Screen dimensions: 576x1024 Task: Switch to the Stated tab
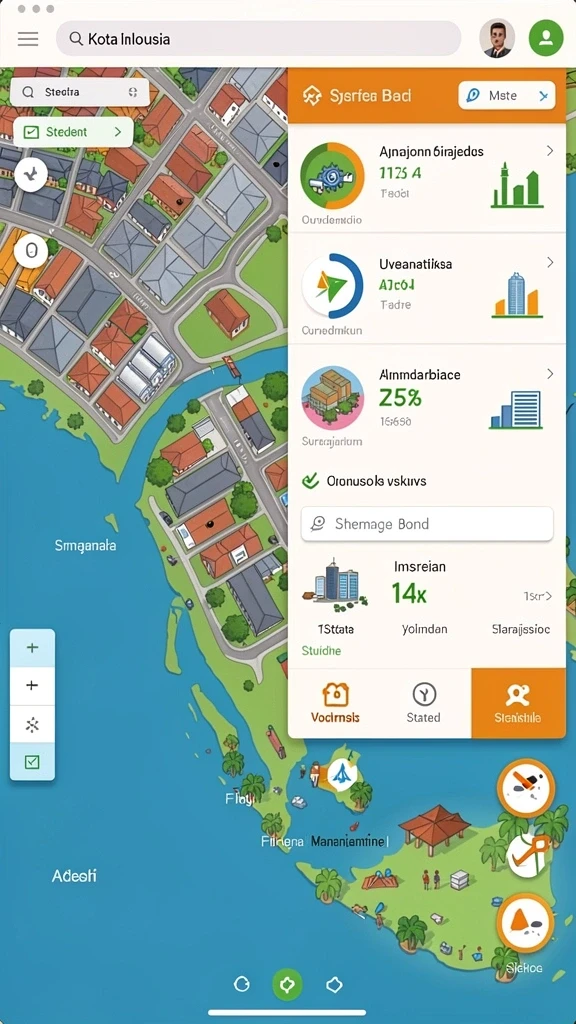tap(424, 703)
